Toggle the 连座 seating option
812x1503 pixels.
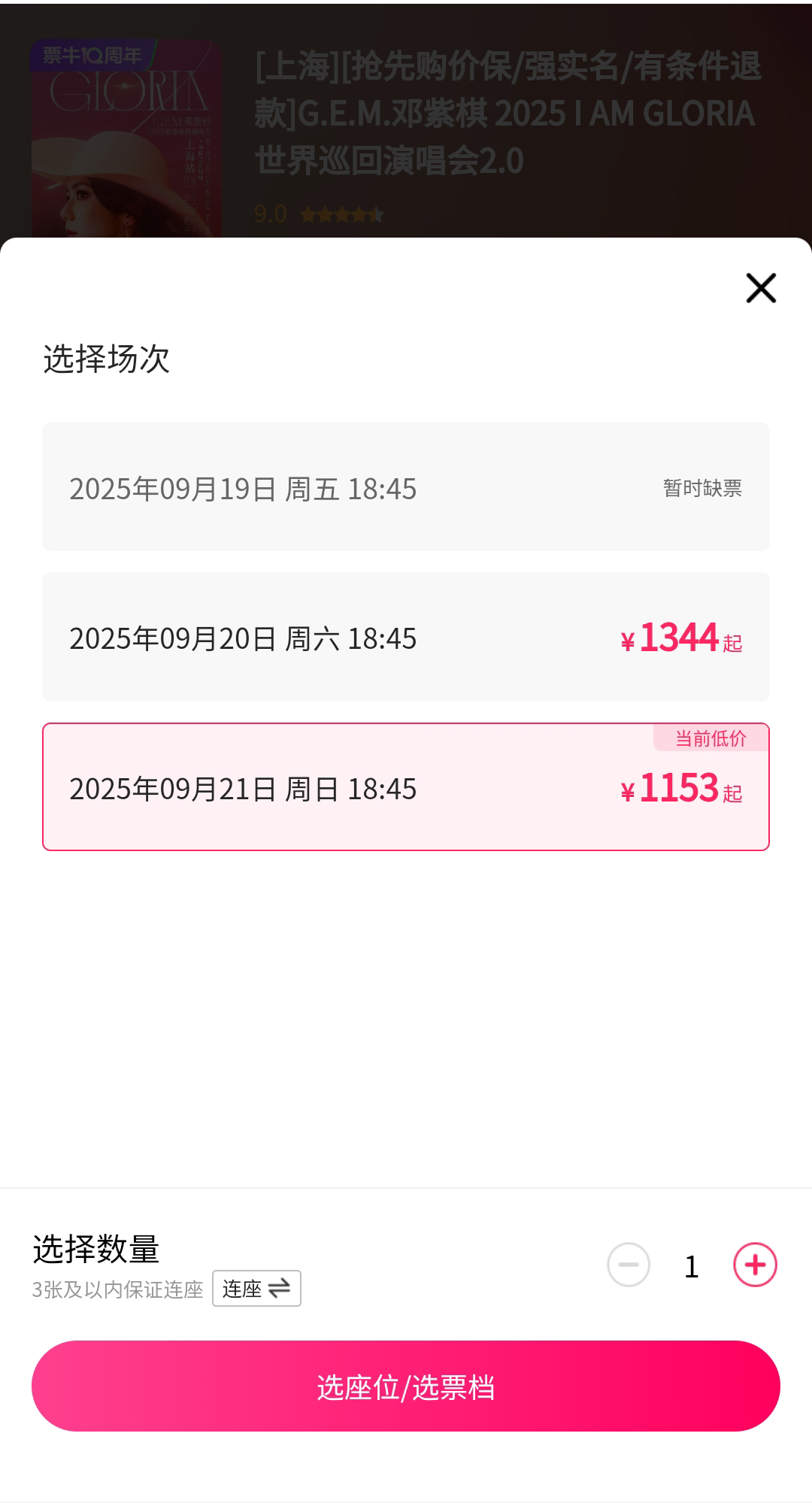click(256, 1289)
